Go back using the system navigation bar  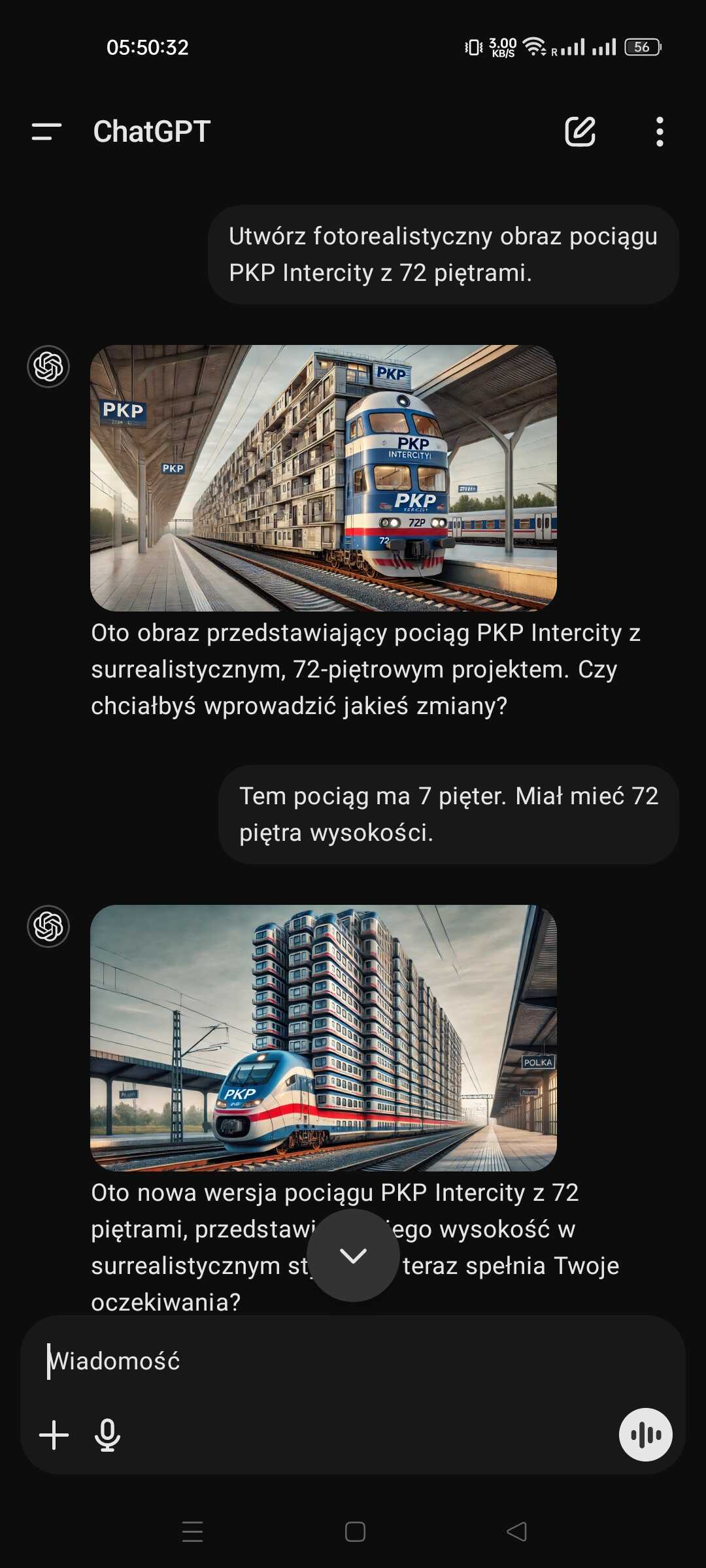[x=516, y=1531]
